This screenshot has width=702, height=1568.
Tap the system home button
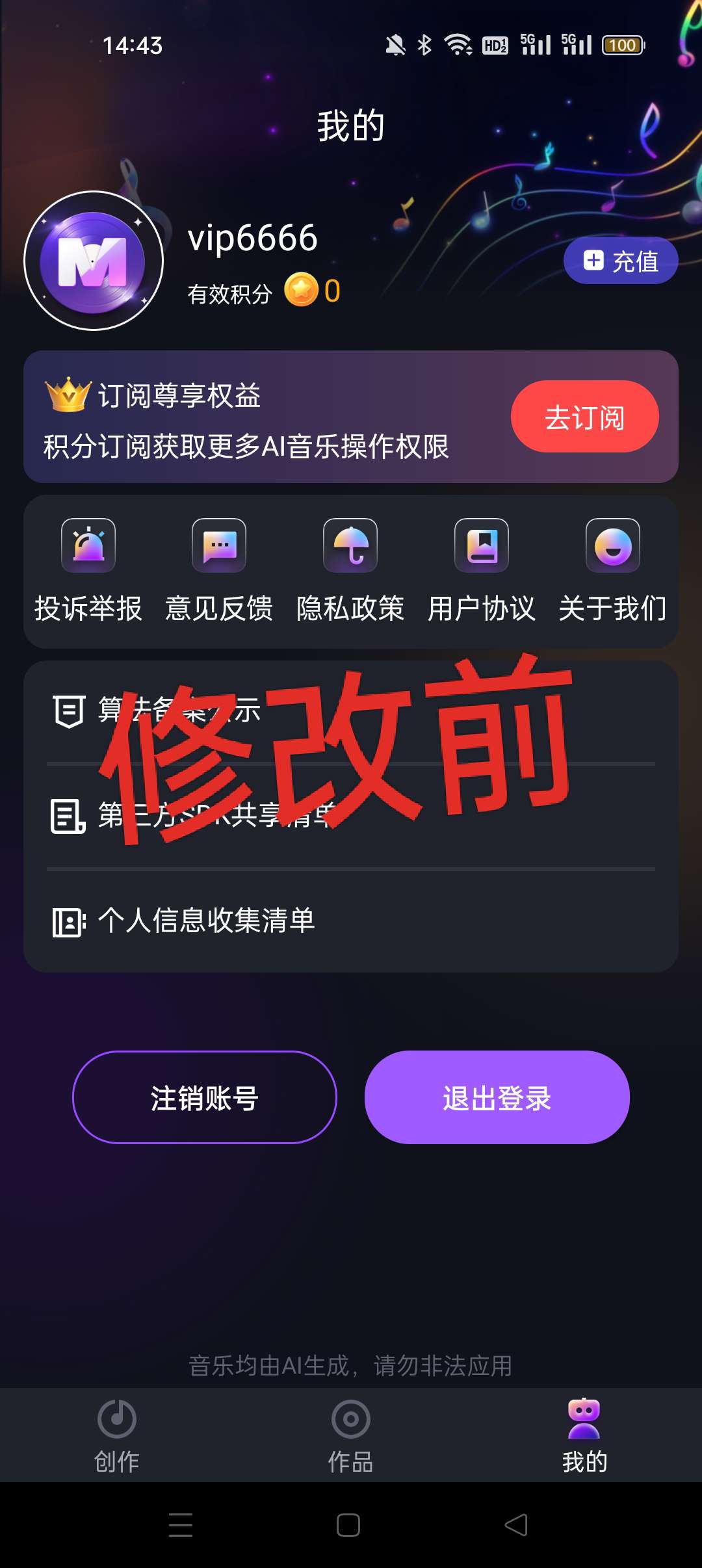(x=348, y=1524)
